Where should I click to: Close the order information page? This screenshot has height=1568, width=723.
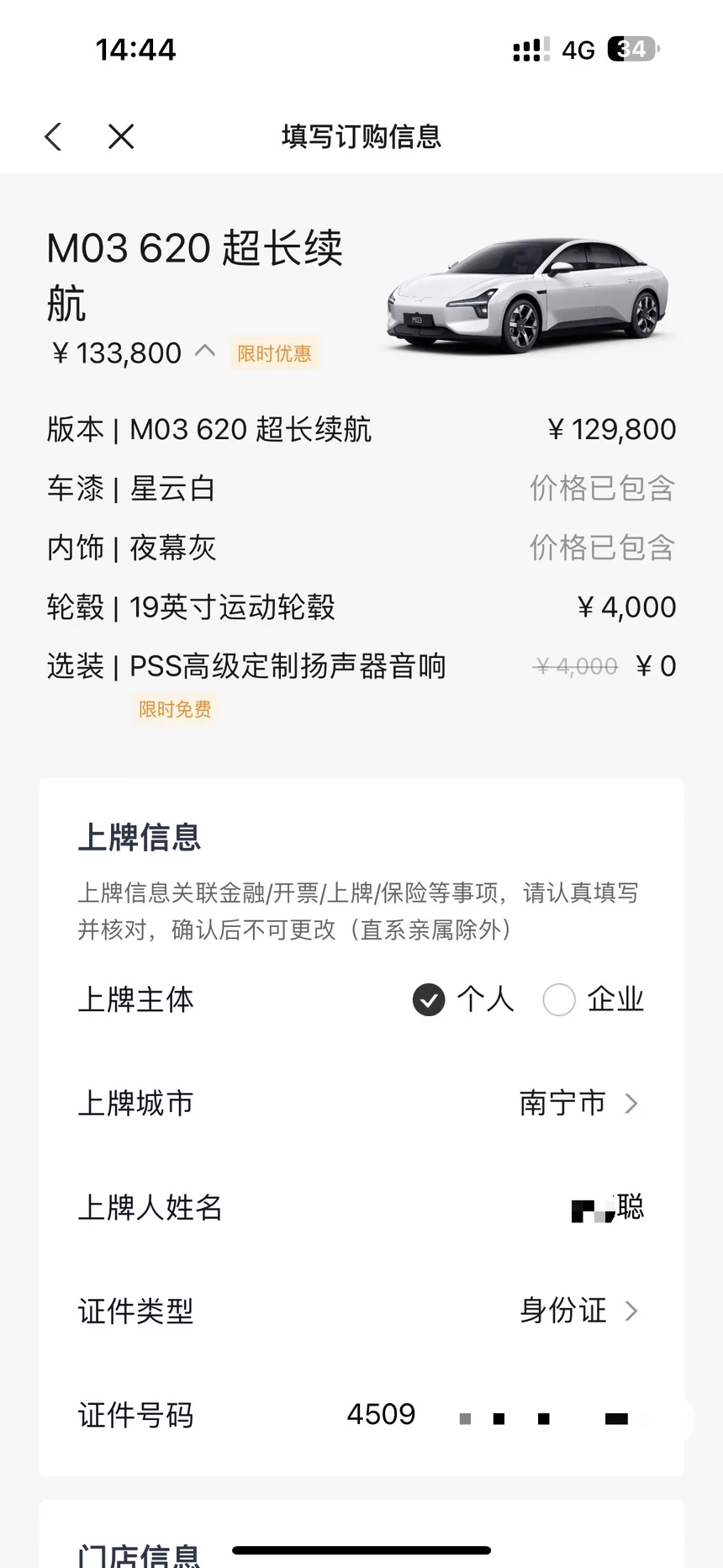(121, 136)
